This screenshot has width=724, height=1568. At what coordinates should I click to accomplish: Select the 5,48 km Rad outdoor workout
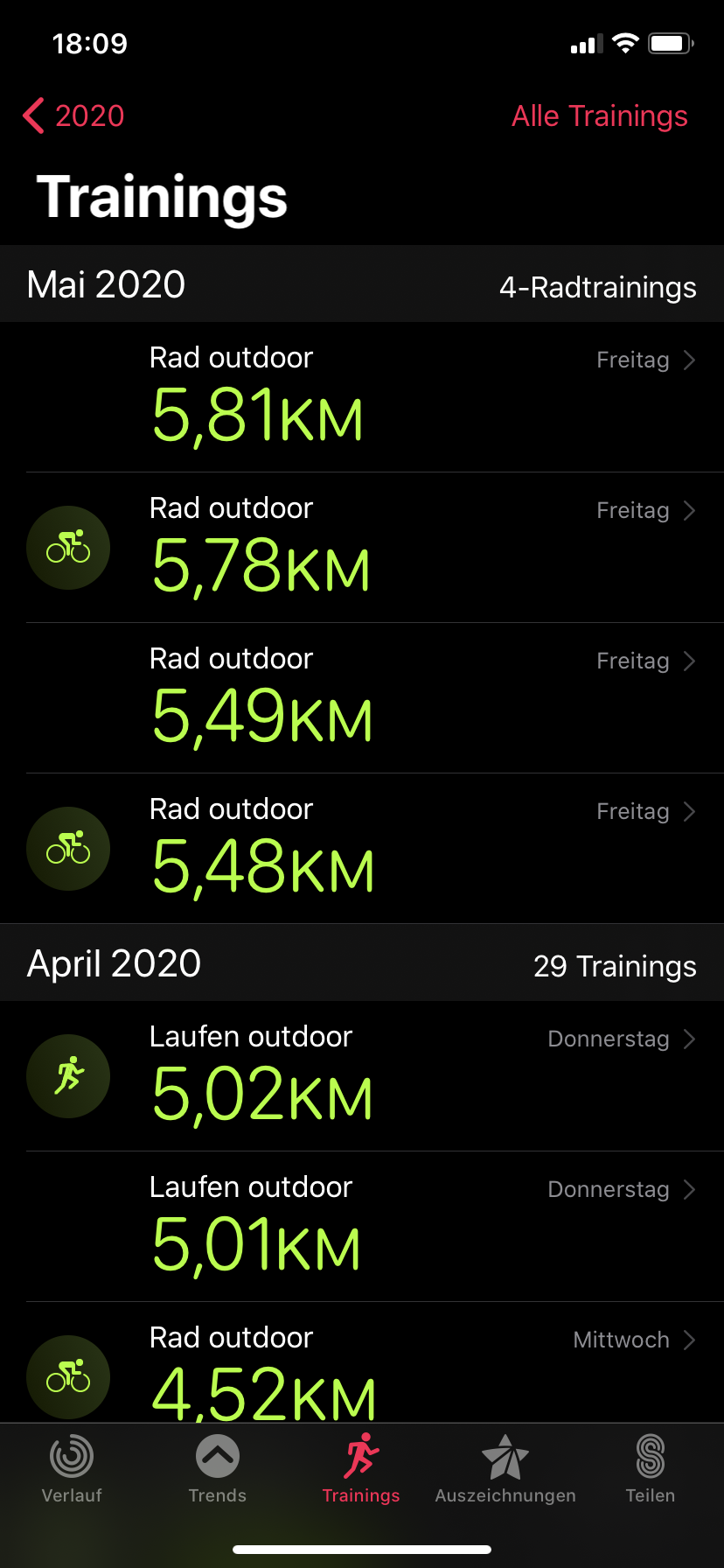pyautogui.click(x=362, y=850)
